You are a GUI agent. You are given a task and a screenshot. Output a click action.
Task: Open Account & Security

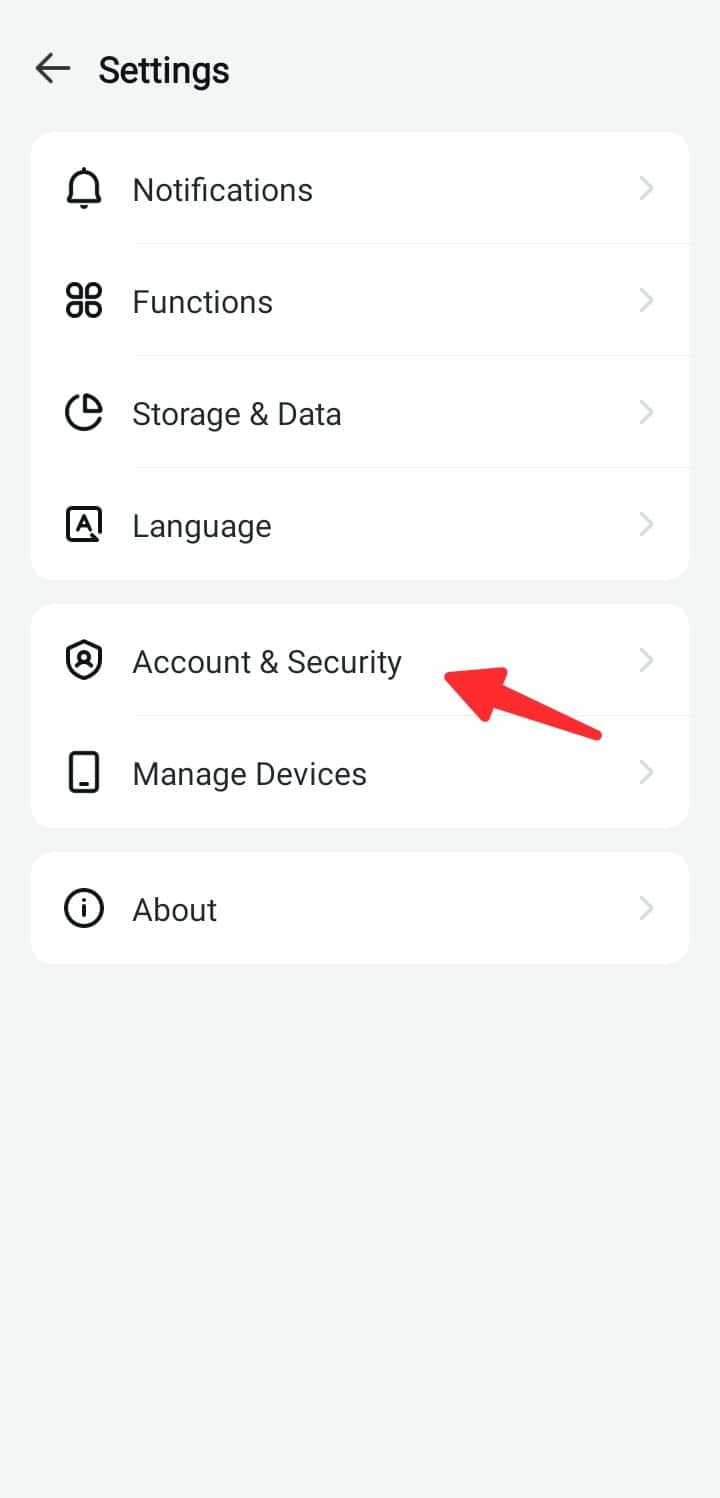pyautogui.click(x=360, y=661)
